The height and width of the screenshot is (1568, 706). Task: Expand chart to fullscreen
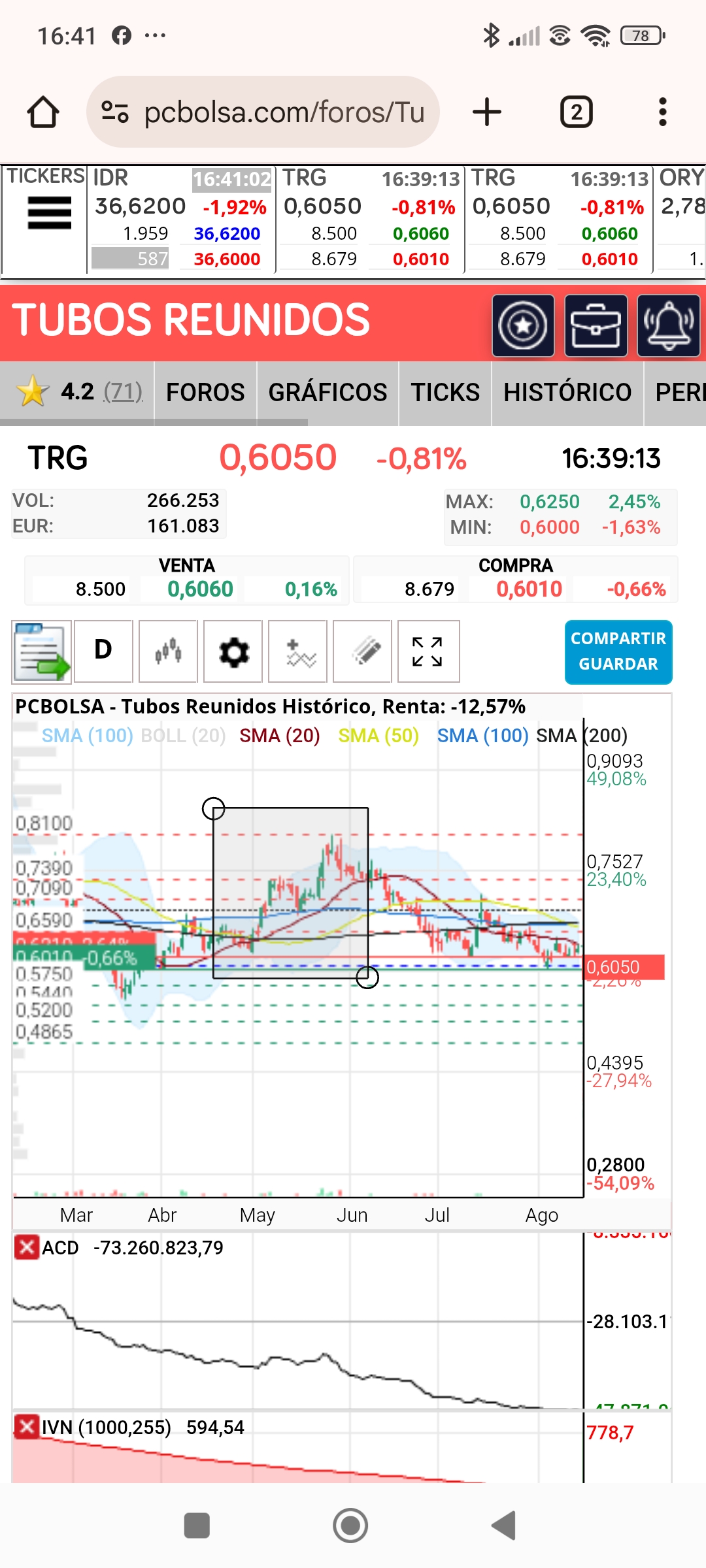[428, 651]
